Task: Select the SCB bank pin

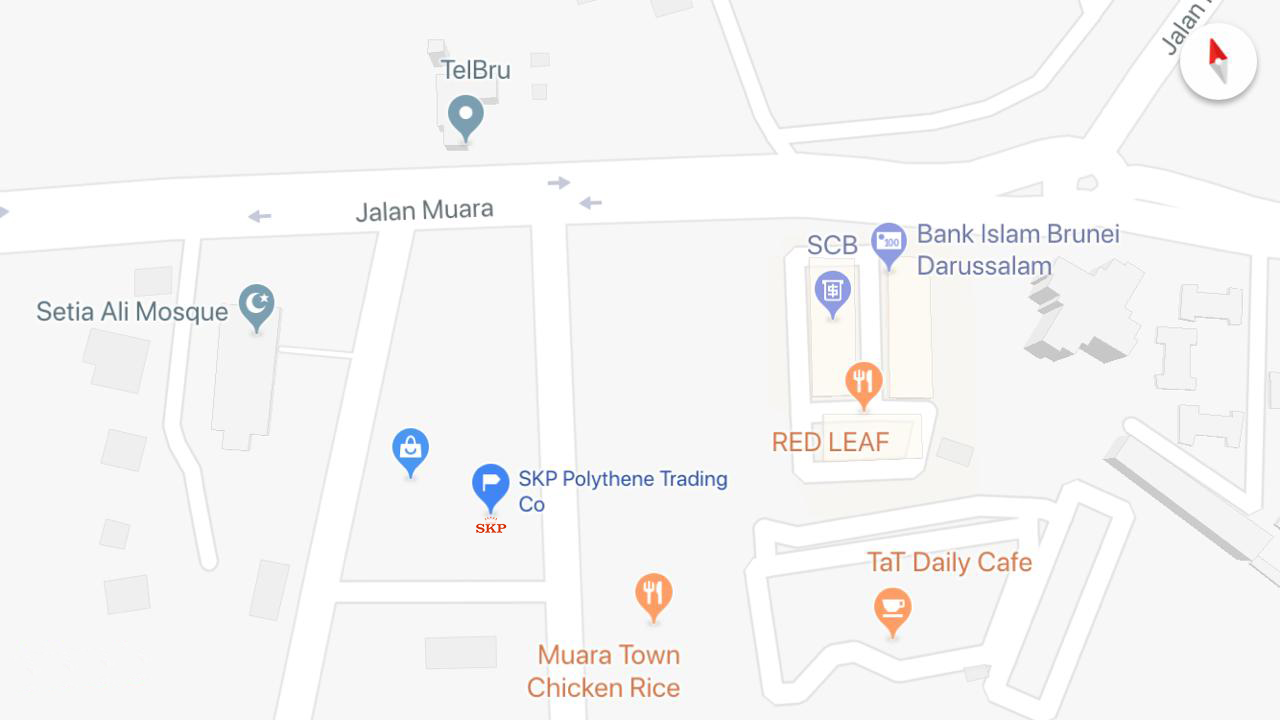Action: tap(832, 292)
